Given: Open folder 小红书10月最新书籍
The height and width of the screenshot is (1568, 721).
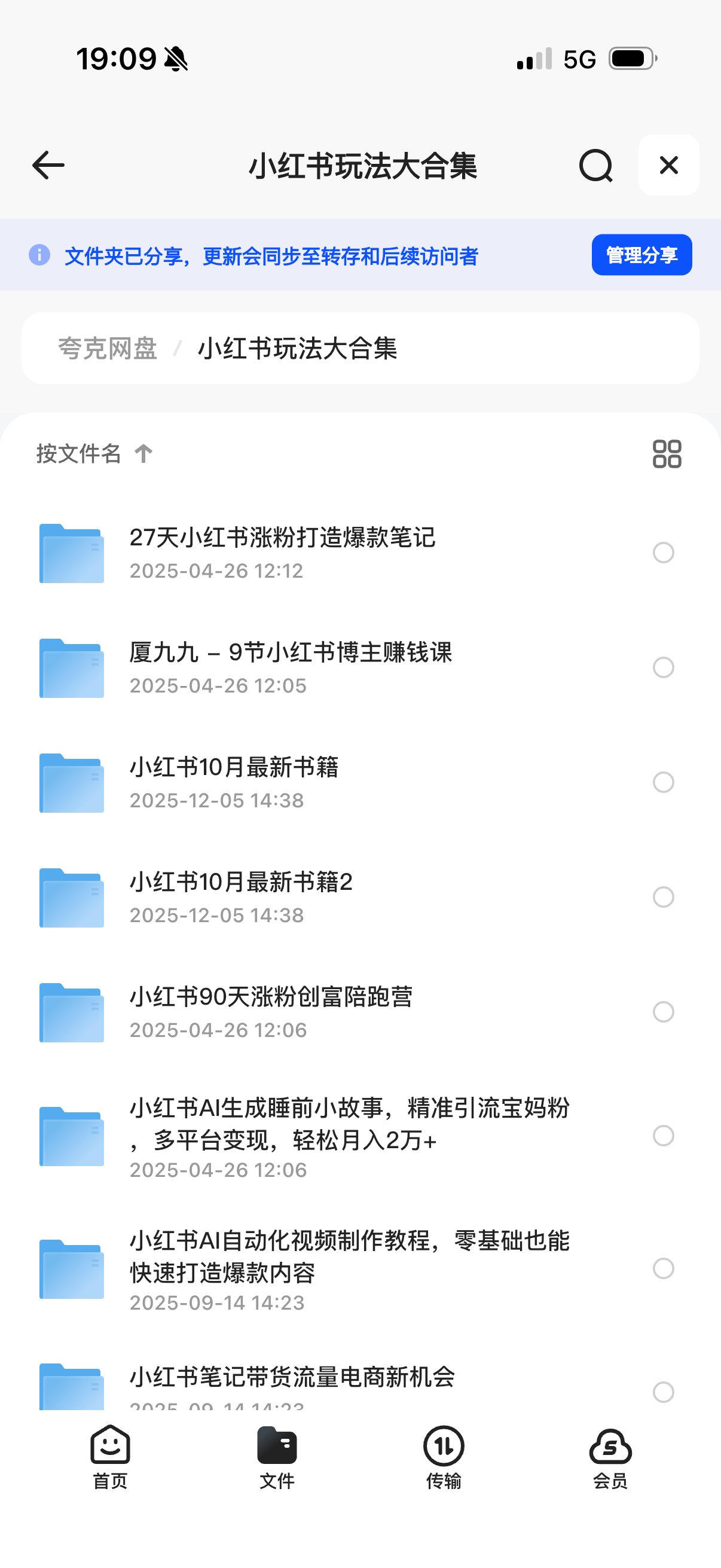Looking at the screenshot, I should pyautogui.click(x=234, y=782).
